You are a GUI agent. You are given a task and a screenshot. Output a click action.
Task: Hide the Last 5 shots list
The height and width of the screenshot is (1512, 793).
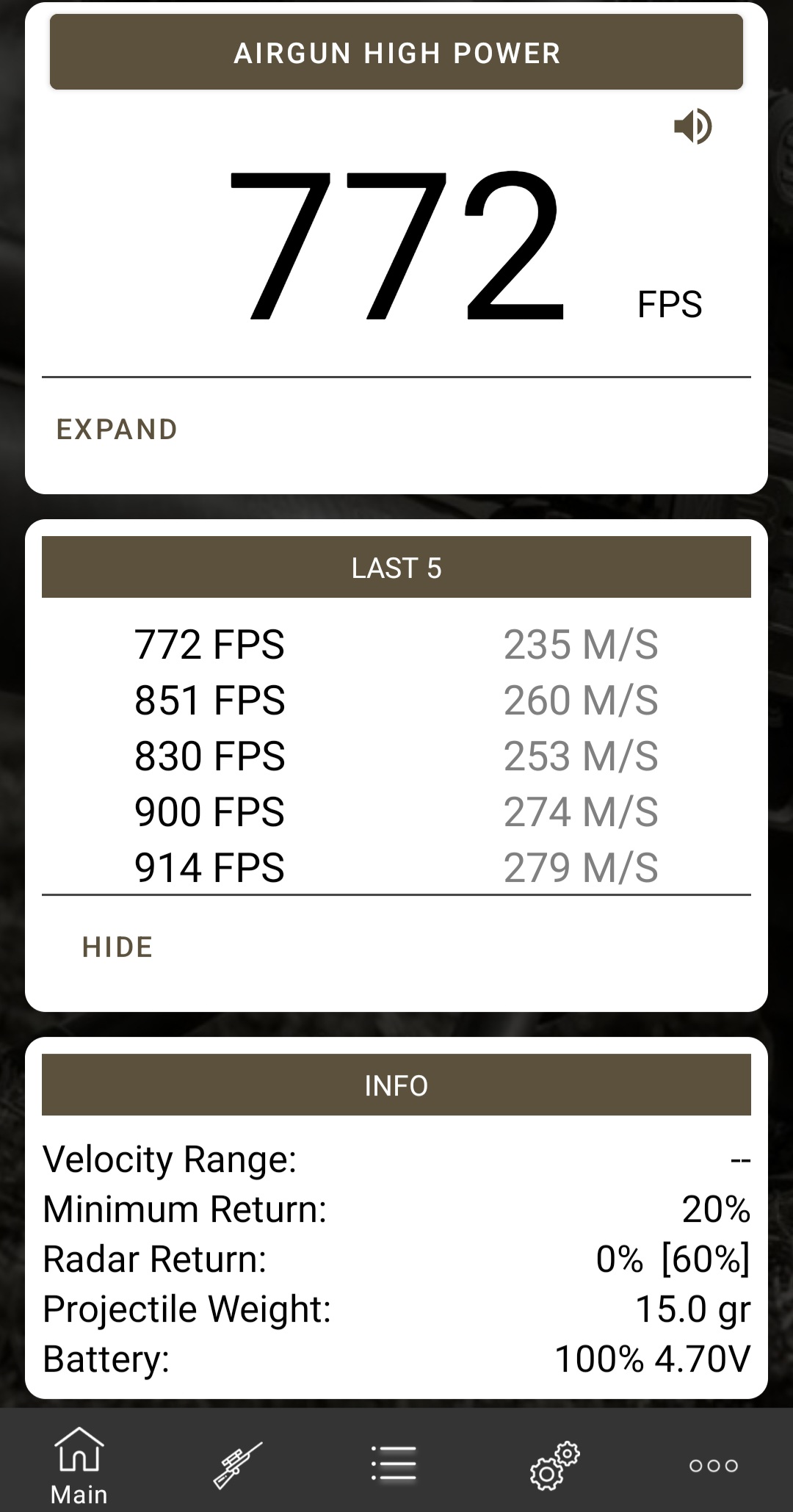click(117, 947)
